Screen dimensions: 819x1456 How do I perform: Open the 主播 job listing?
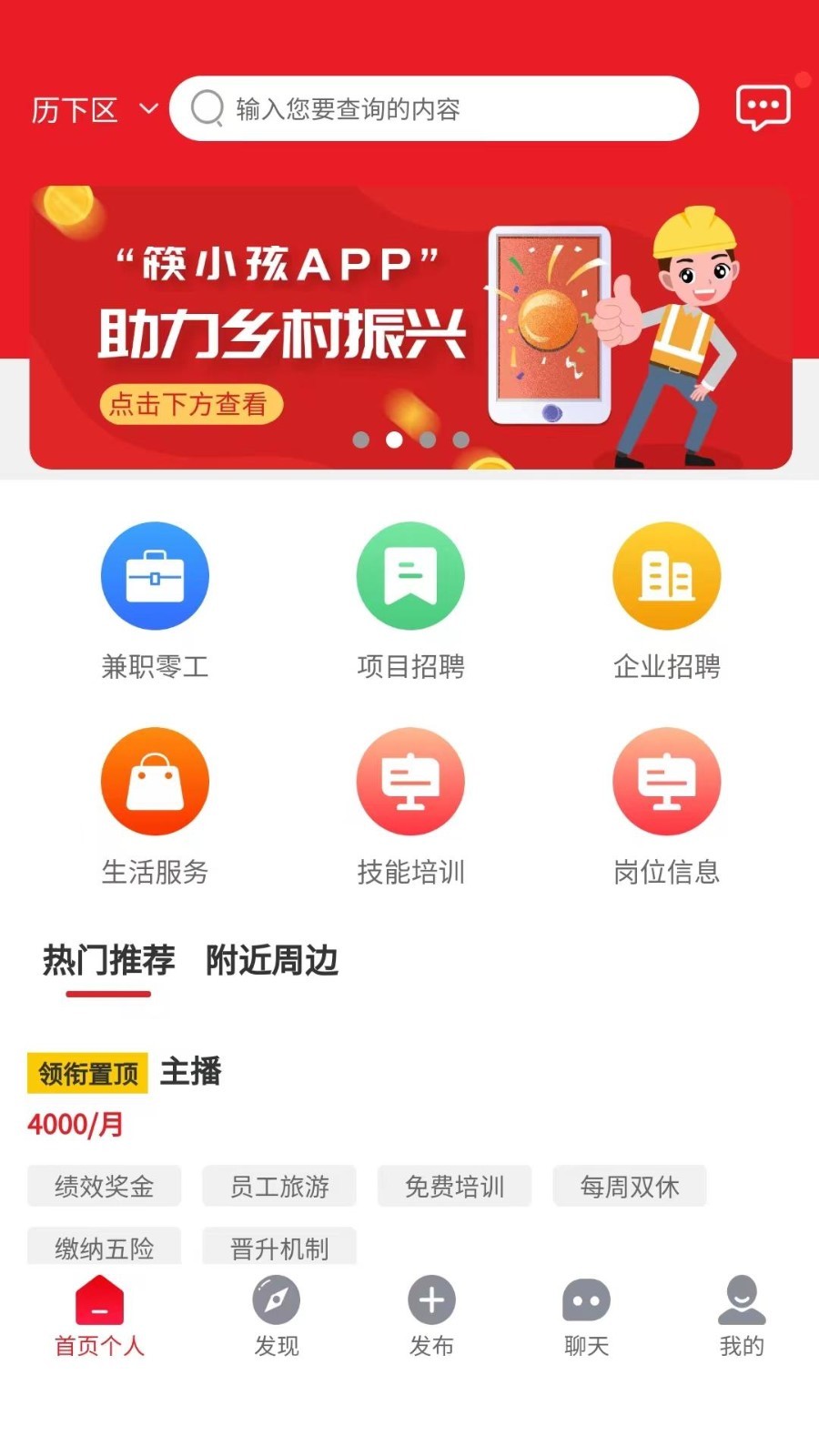(191, 1072)
